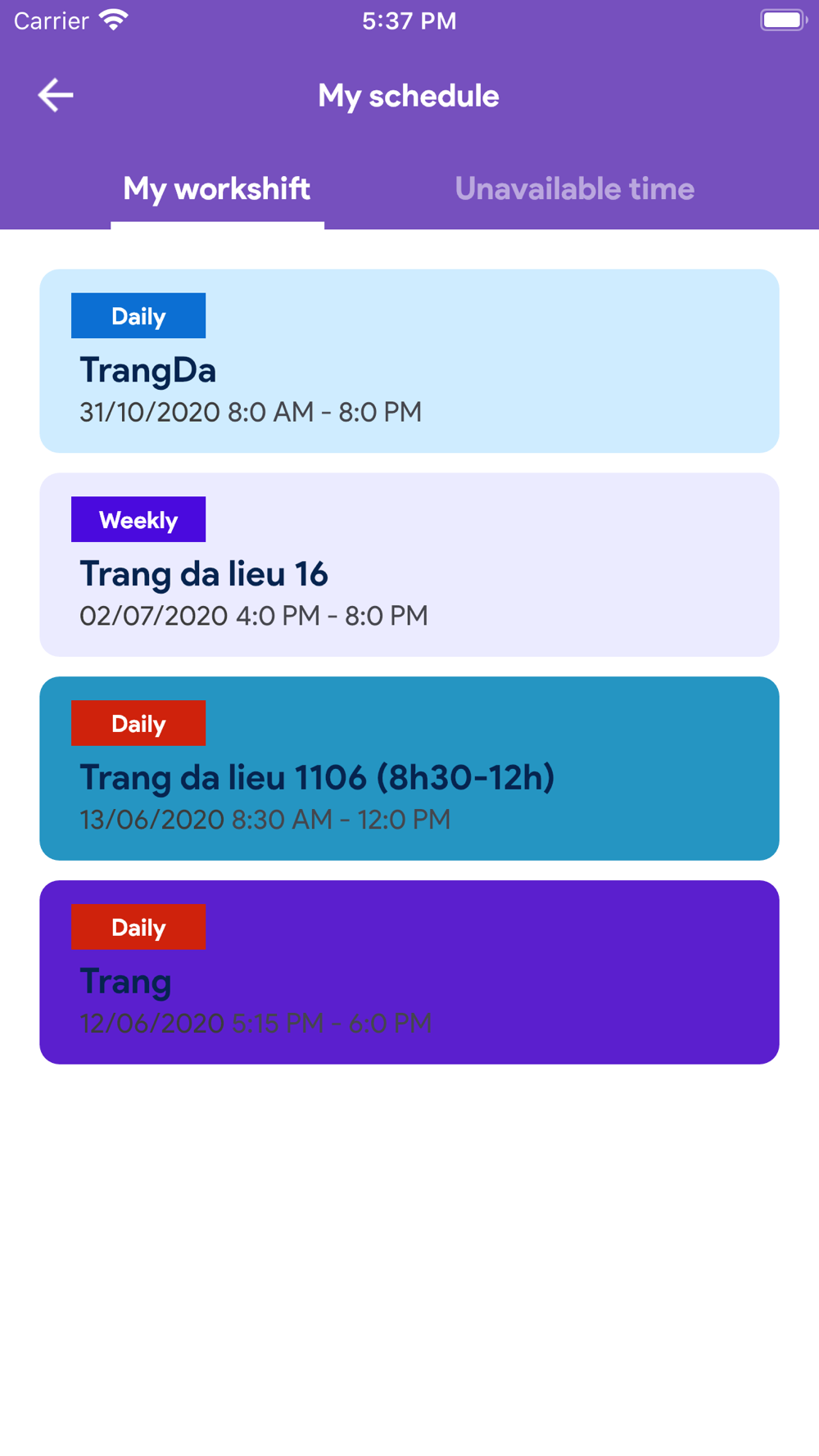Image resolution: width=819 pixels, height=1456 pixels.
Task: Open the Trang shift dated 12/06/2020
Action: [x=409, y=973]
